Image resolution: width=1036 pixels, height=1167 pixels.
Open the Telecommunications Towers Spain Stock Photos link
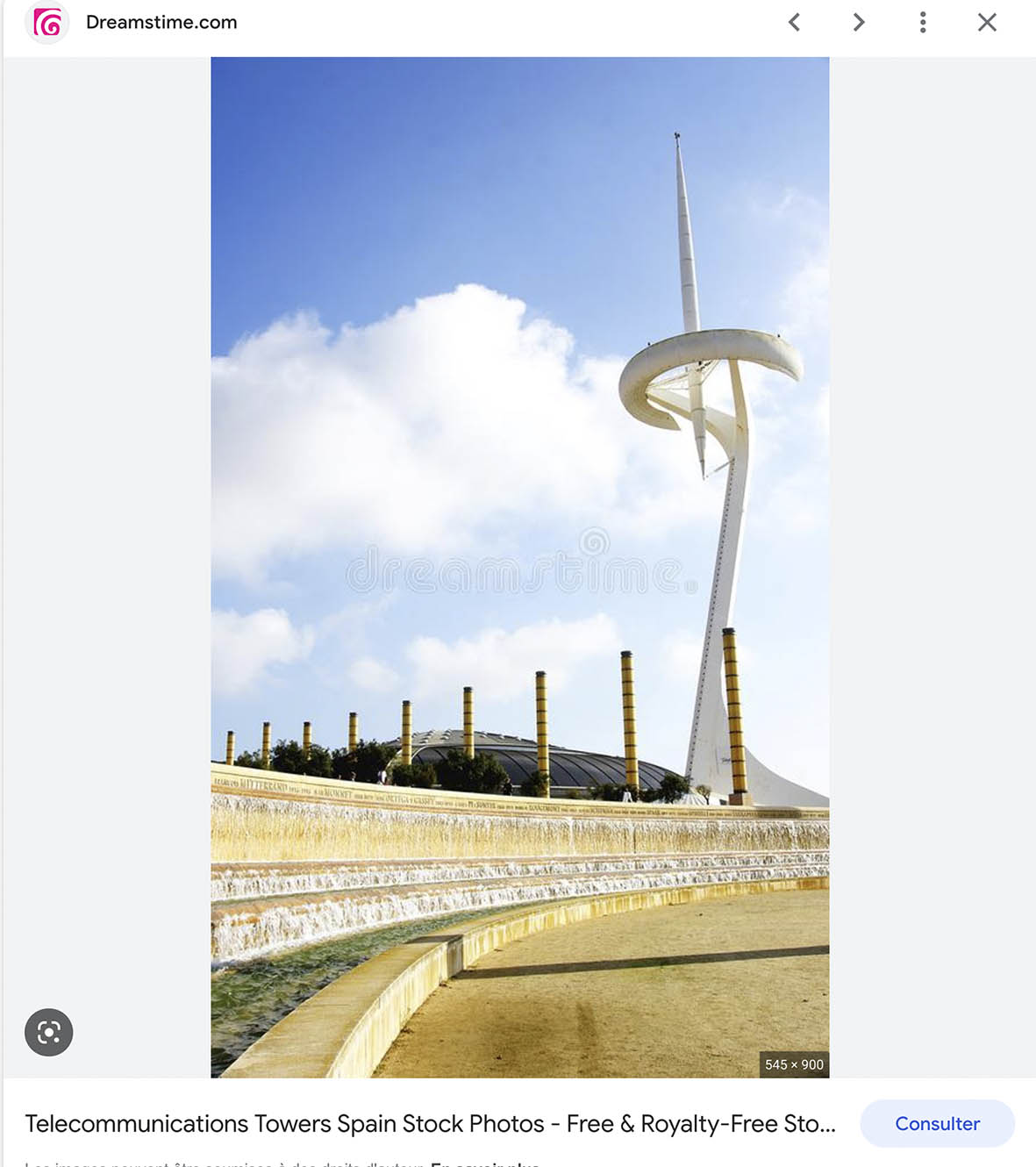click(430, 1123)
